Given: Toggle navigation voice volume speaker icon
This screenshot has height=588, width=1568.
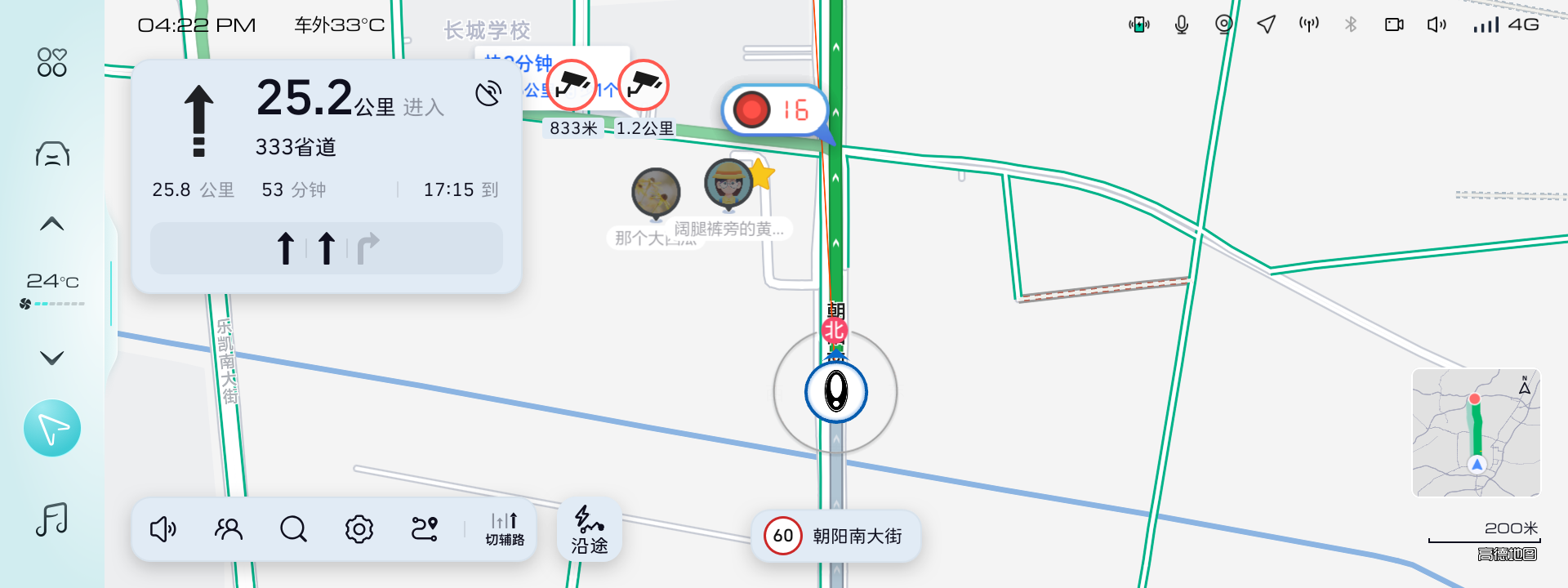Looking at the screenshot, I should pos(163,529).
